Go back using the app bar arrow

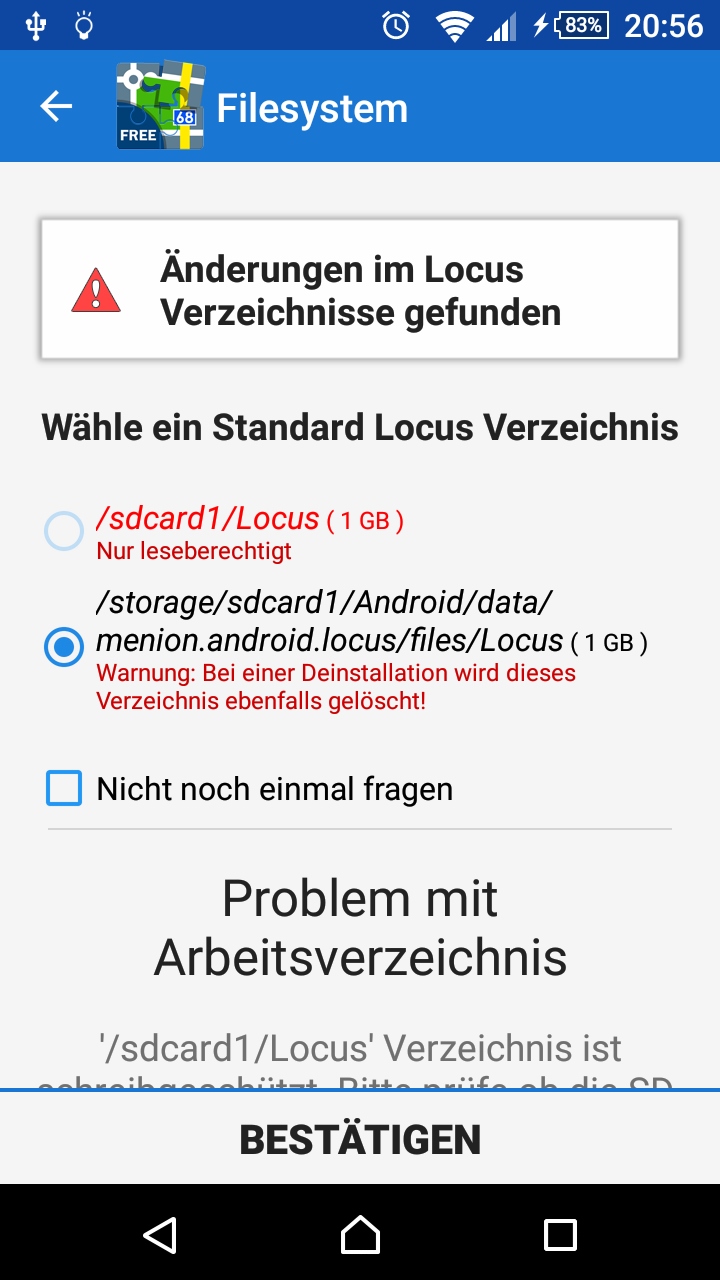click(x=56, y=107)
